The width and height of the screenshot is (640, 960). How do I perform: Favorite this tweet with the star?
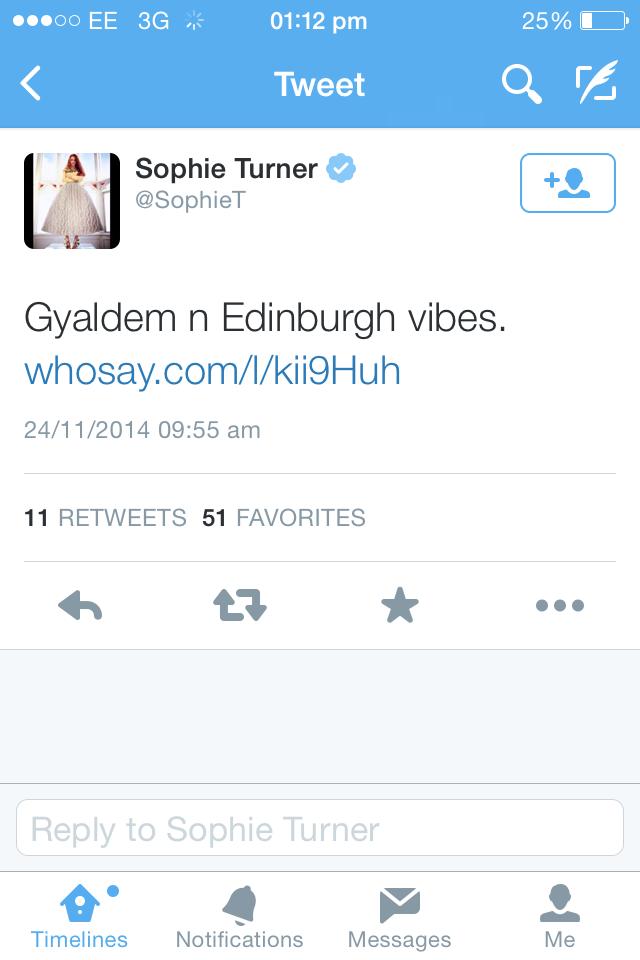click(400, 605)
